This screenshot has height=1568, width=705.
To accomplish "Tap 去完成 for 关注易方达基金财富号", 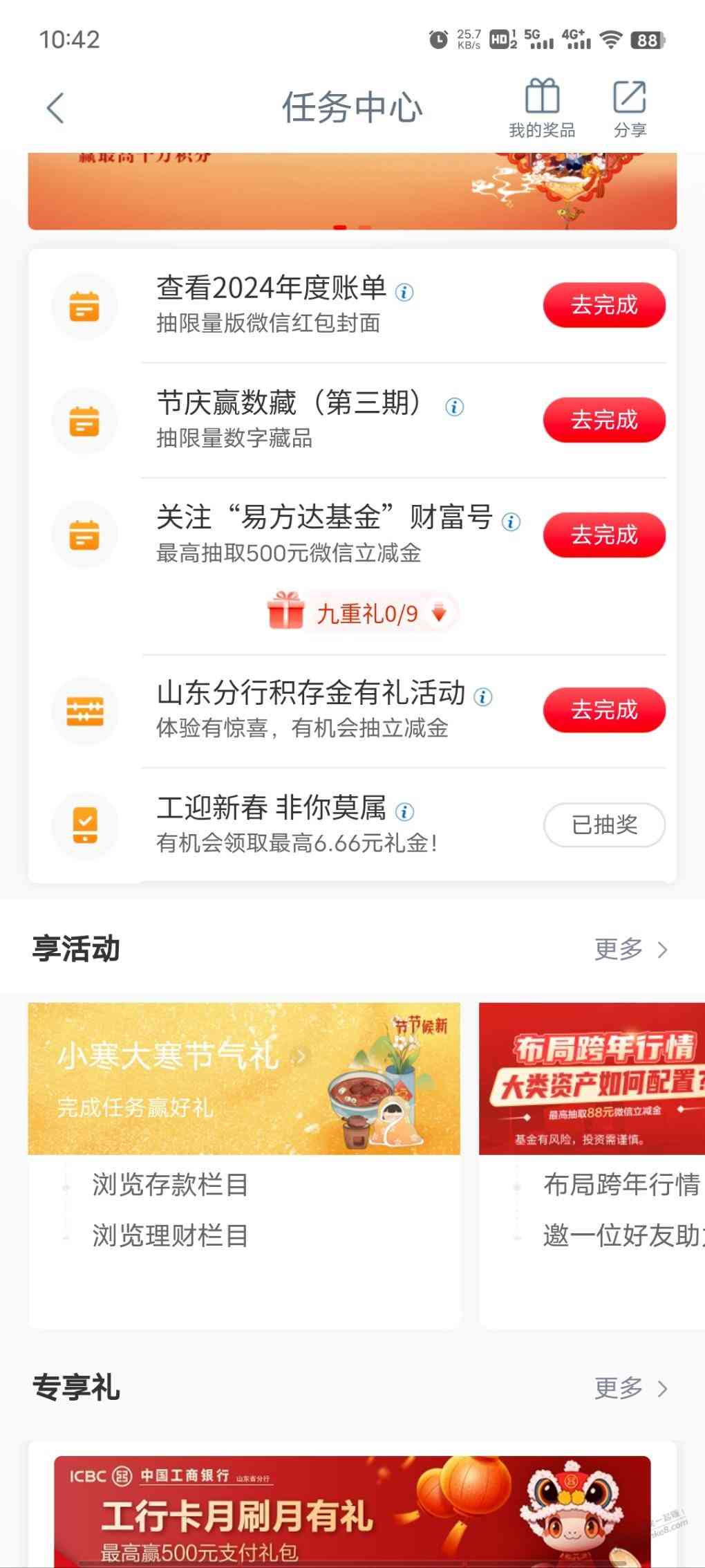I will pos(603,535).
